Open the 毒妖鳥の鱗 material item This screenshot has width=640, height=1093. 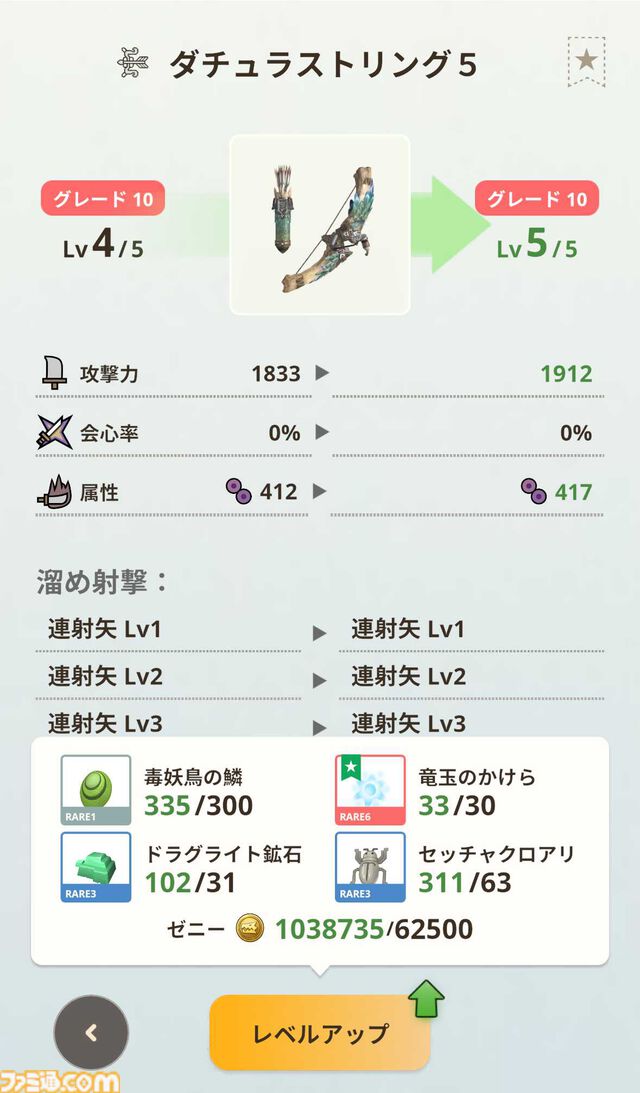point(96,790)
